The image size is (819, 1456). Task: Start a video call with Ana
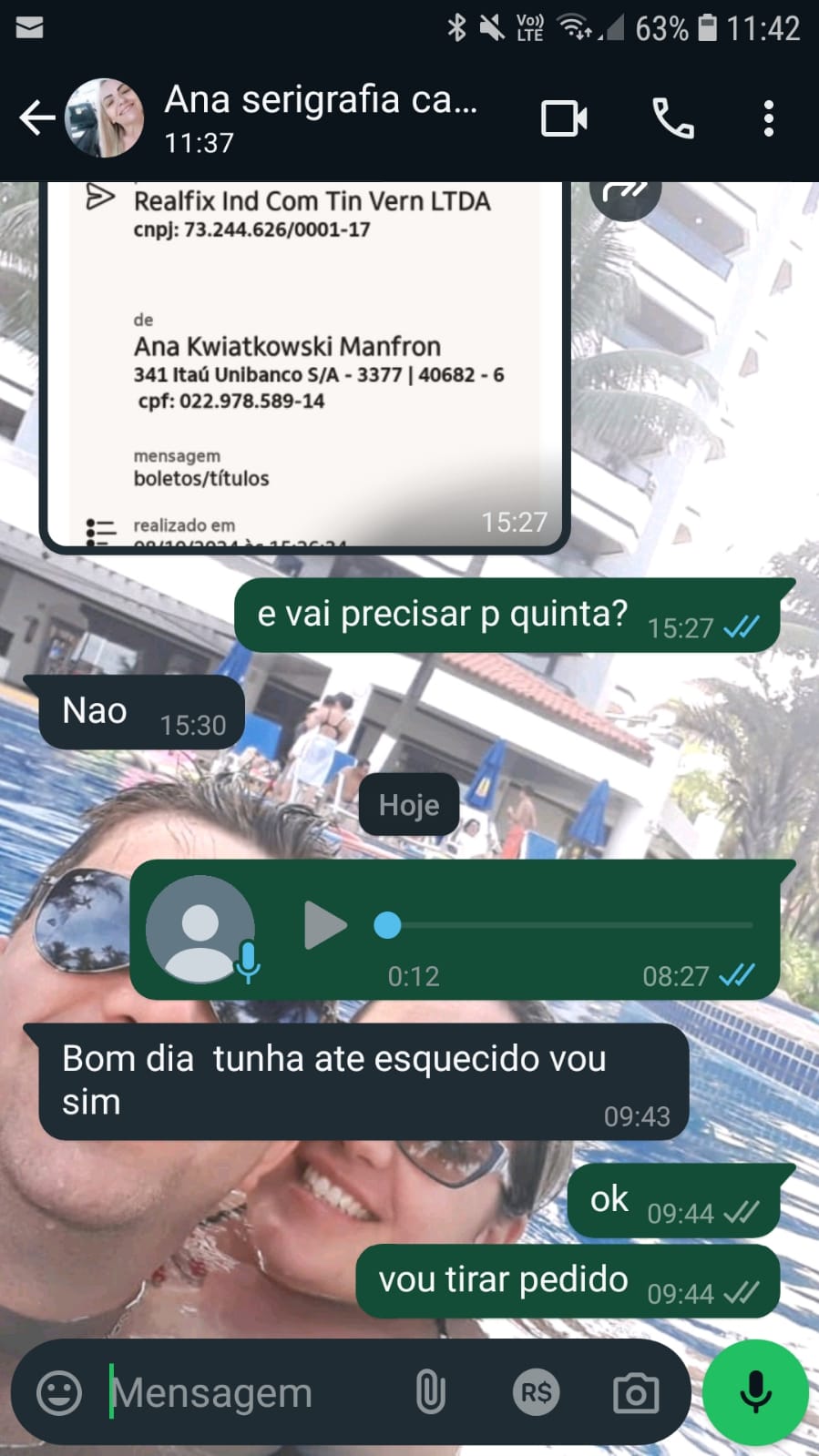(x=564, y=118)
